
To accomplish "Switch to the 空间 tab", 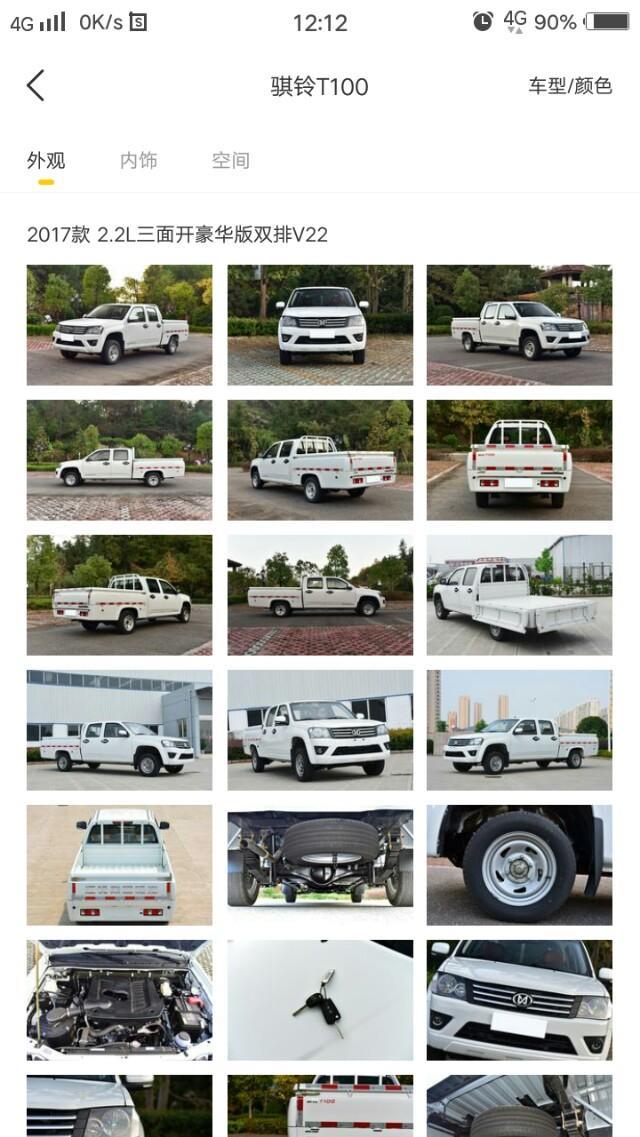I will point(230,160).
